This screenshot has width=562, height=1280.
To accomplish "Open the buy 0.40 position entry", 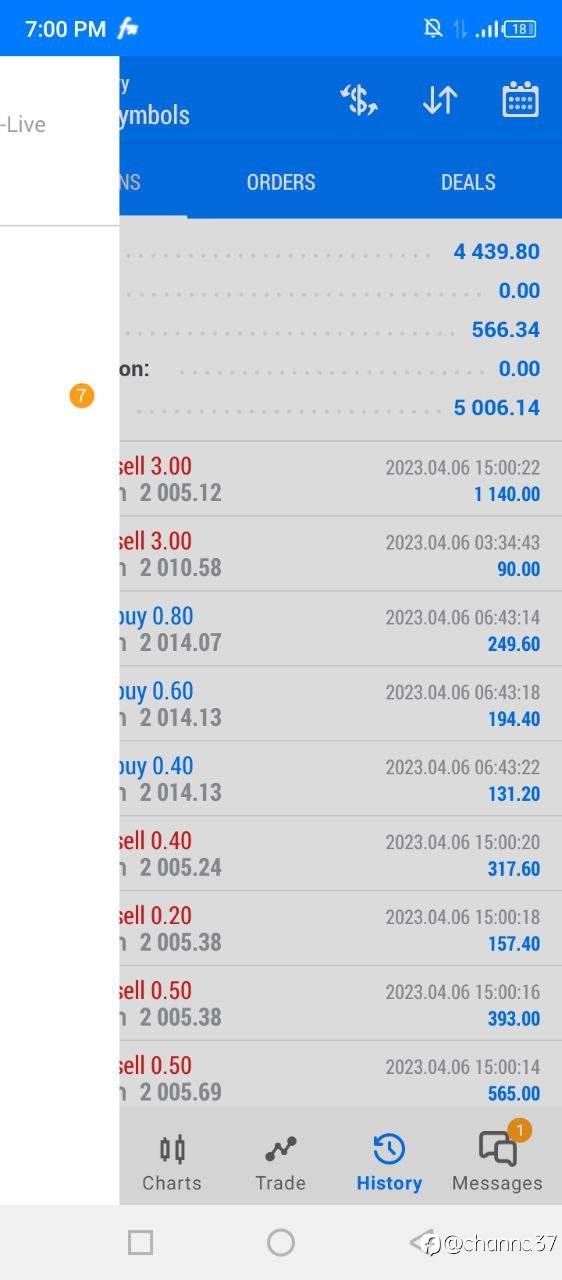I will [340, 779].
